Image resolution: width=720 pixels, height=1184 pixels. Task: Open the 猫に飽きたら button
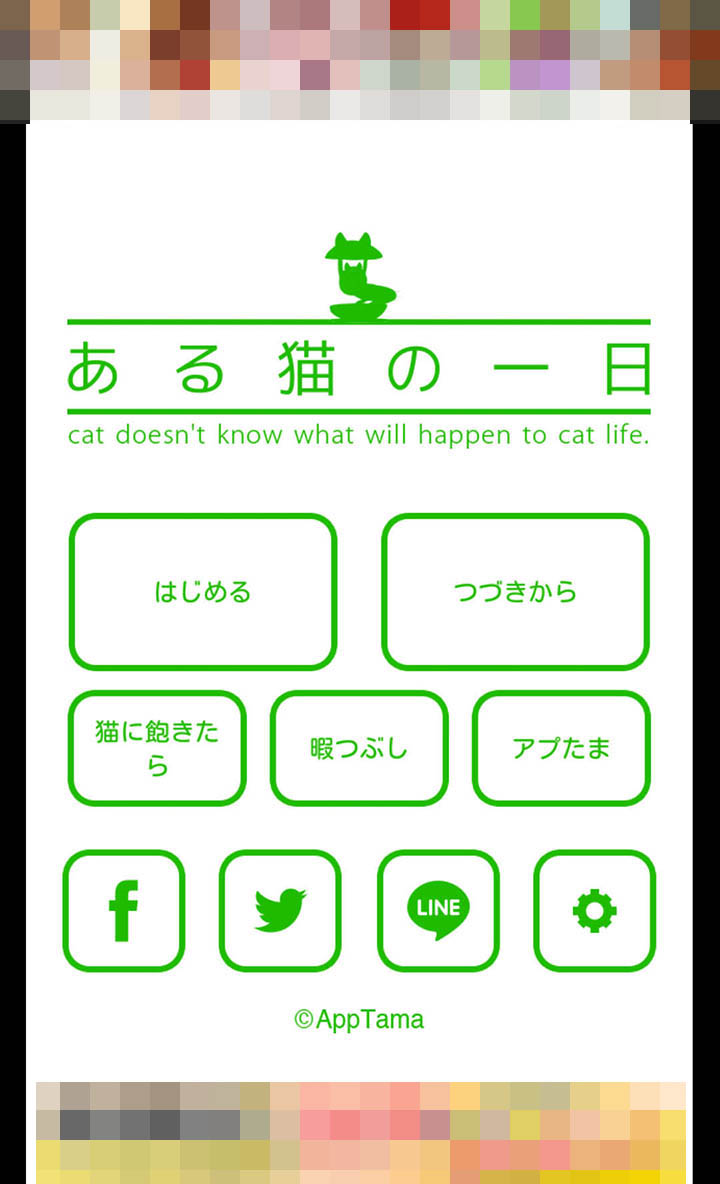(157, 748)
